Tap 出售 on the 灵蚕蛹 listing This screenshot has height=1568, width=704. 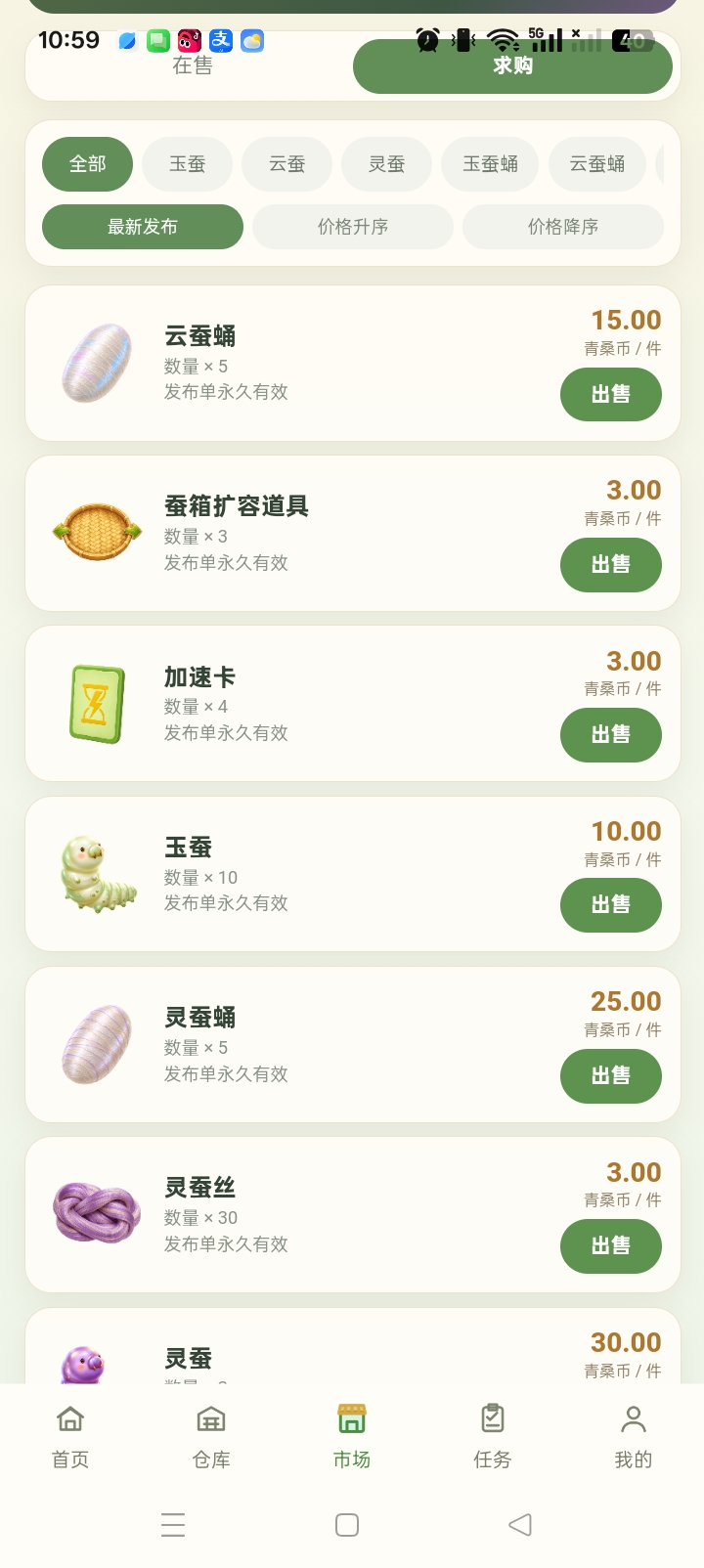(611, 1076)
